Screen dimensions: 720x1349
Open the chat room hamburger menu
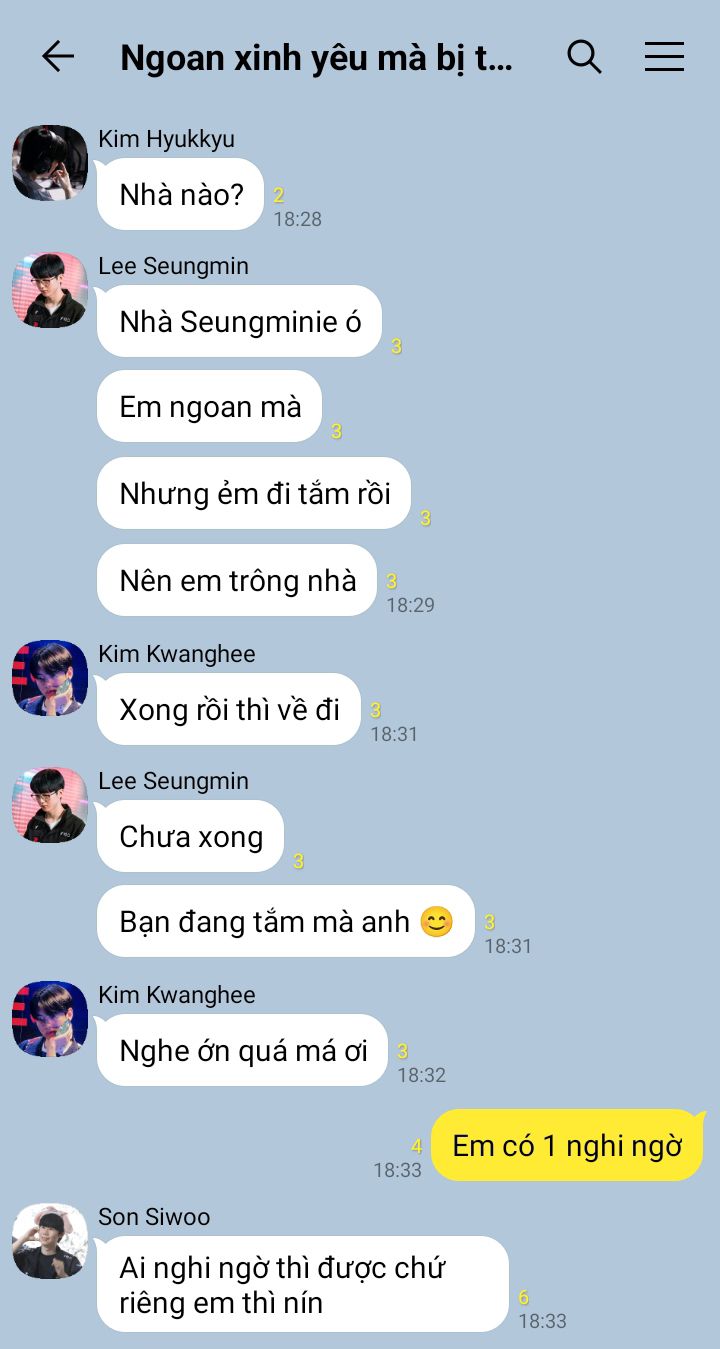pyautogui.click(x=664, y=57)
